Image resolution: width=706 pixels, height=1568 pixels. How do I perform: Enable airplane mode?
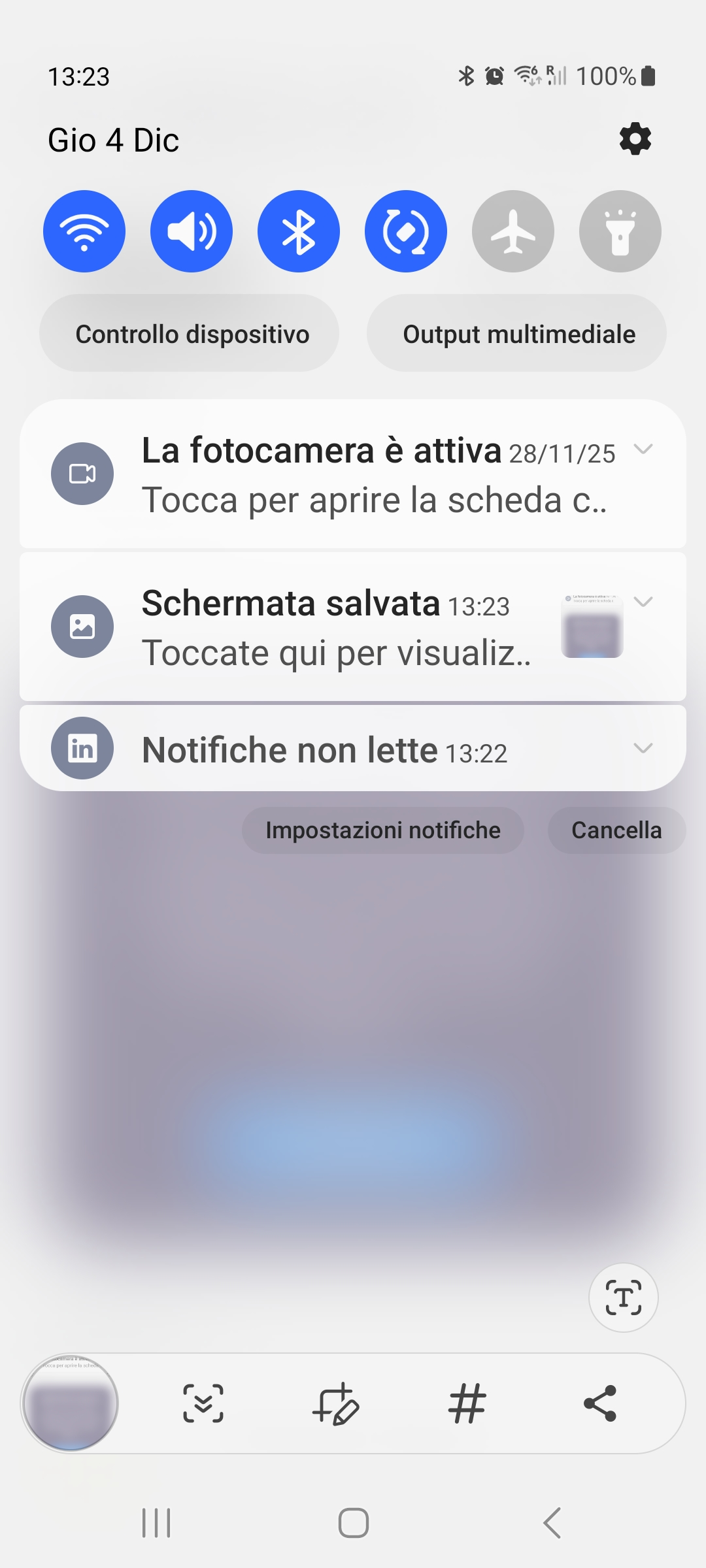click(513, 231)
